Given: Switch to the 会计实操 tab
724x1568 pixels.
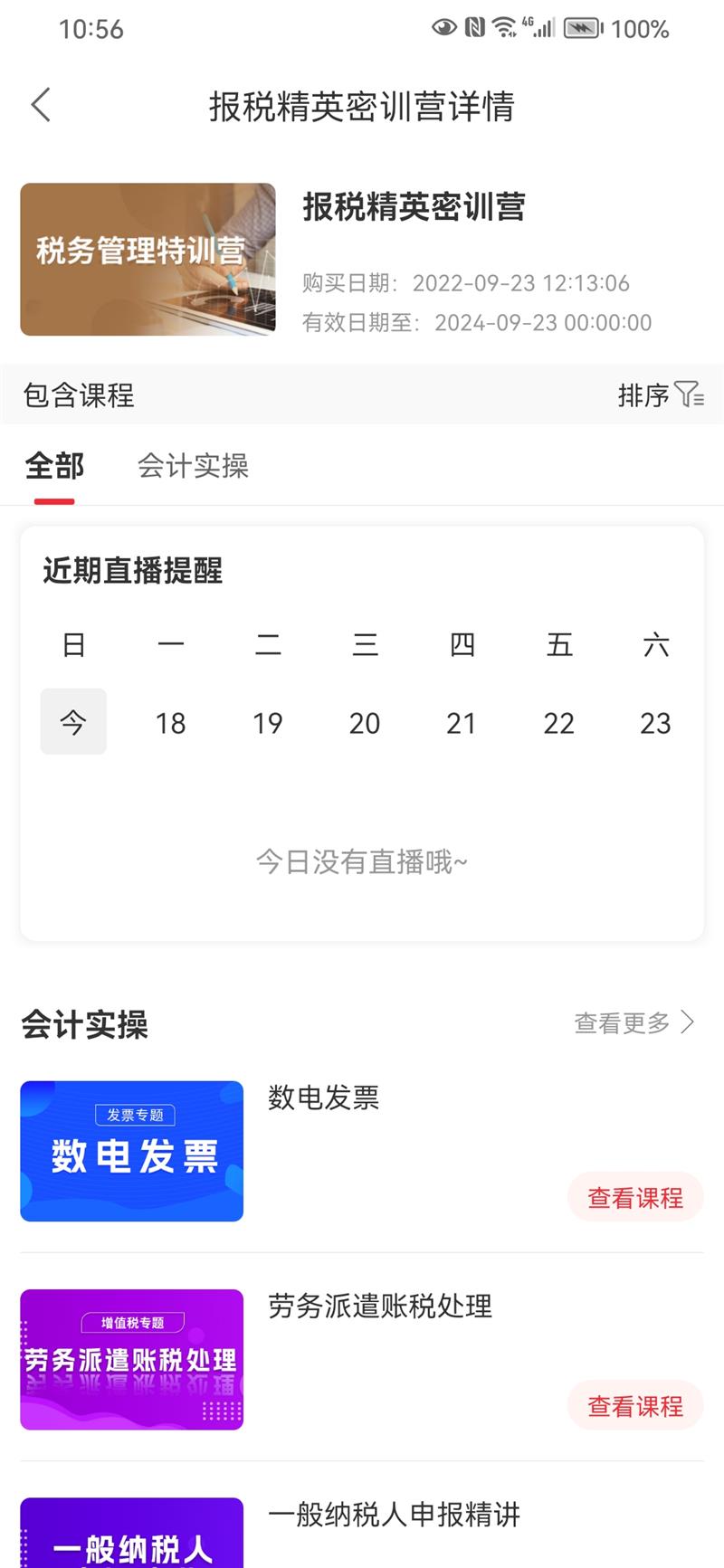Looking at the screenshot, I should tap(193, 466).
